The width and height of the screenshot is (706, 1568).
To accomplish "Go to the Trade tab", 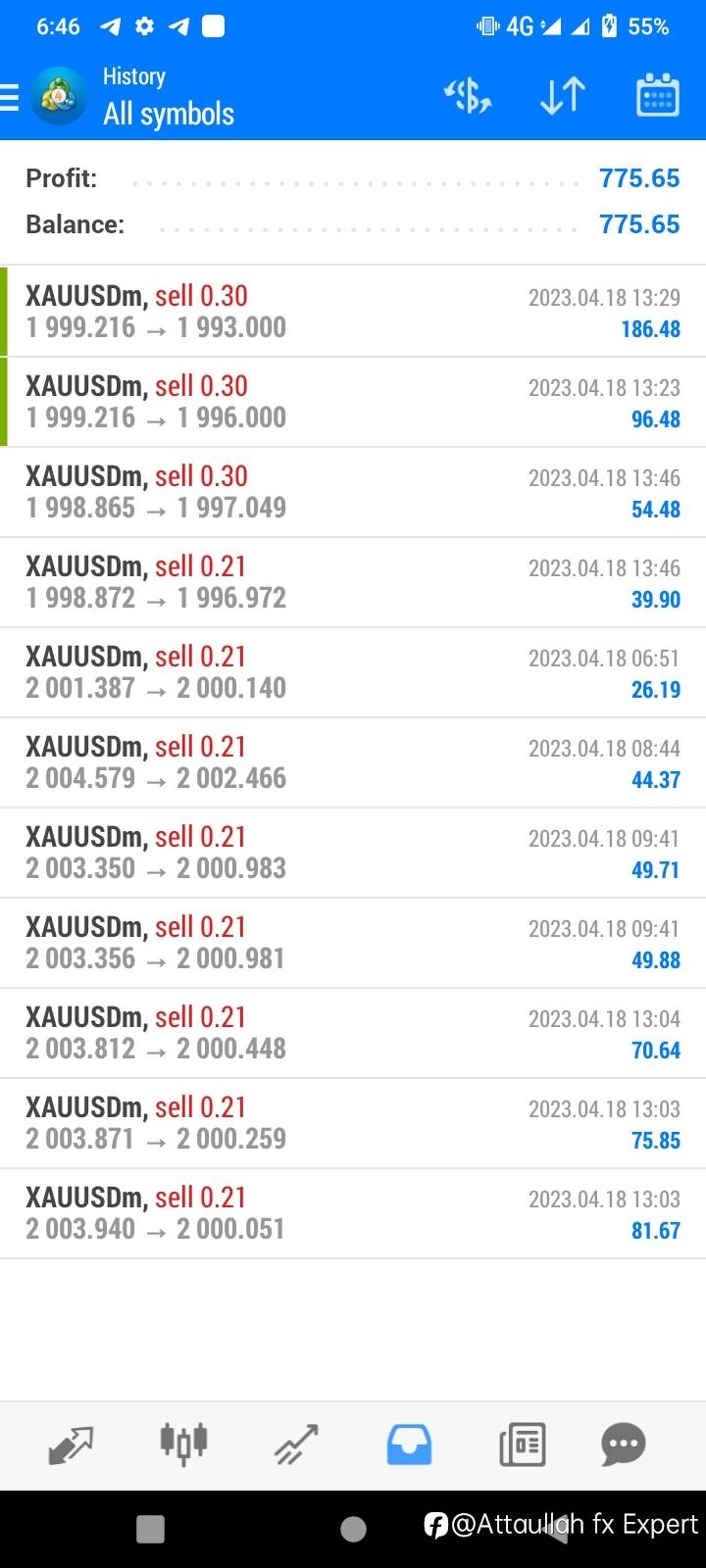I will click(296, 1445).
